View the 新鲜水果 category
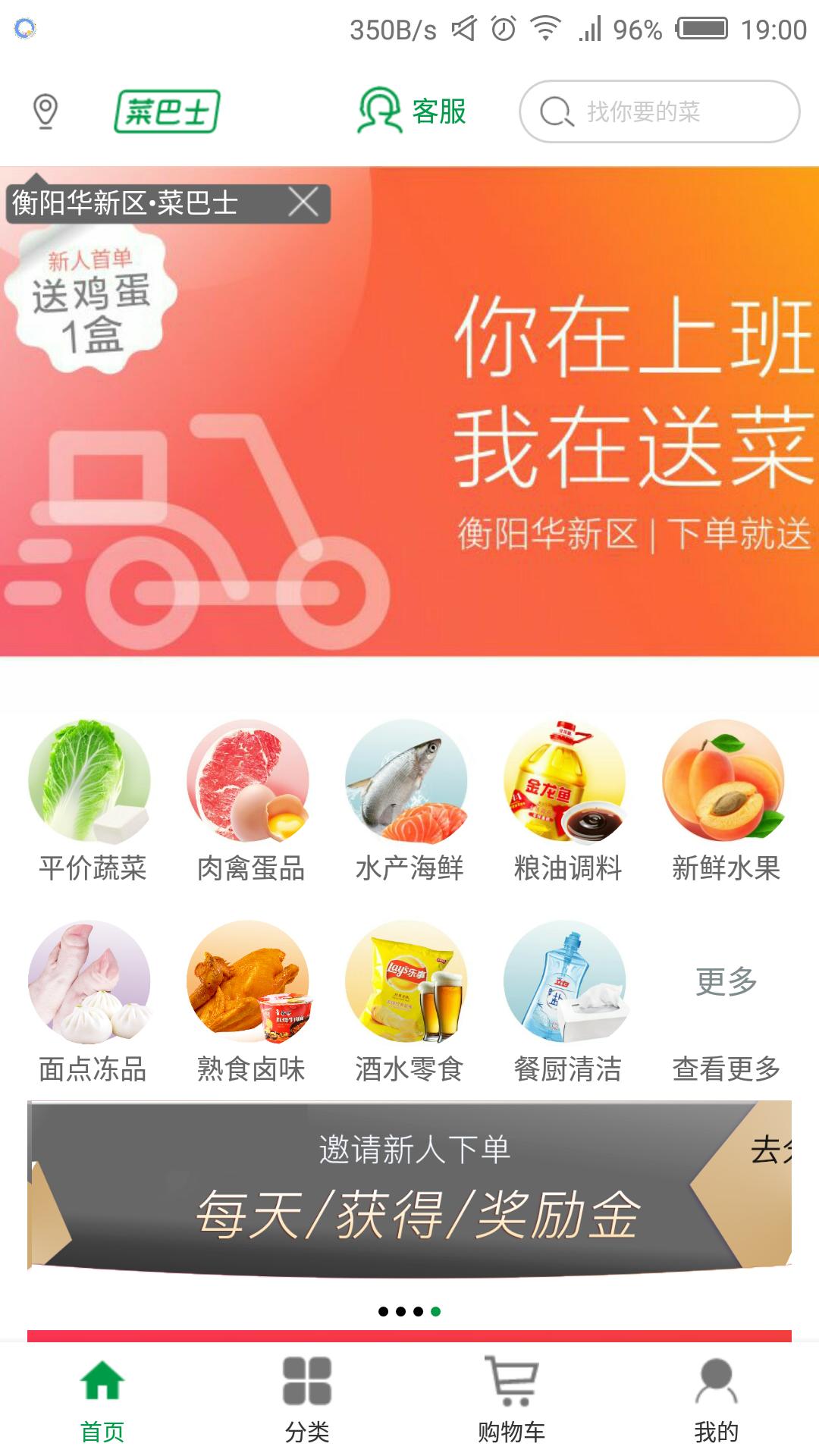Image resolution: width=819 pixels, height=1456 pixels. 724,801
